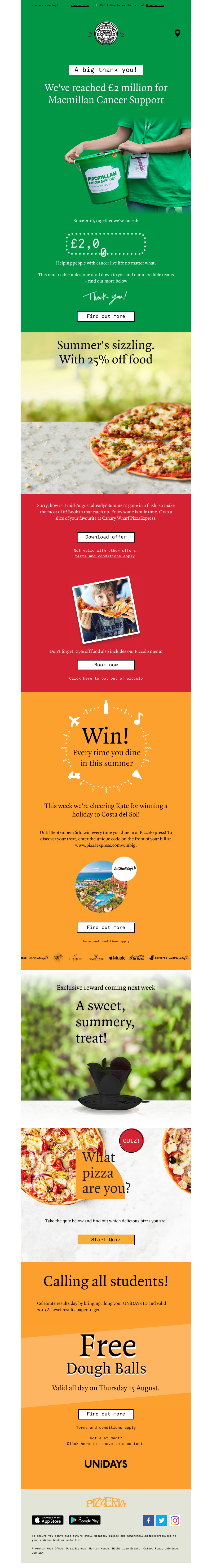The height and width of the screenshot is (1568, 212).
Task: Tap Find out more in Win section
Action: (x=106, y=927)
